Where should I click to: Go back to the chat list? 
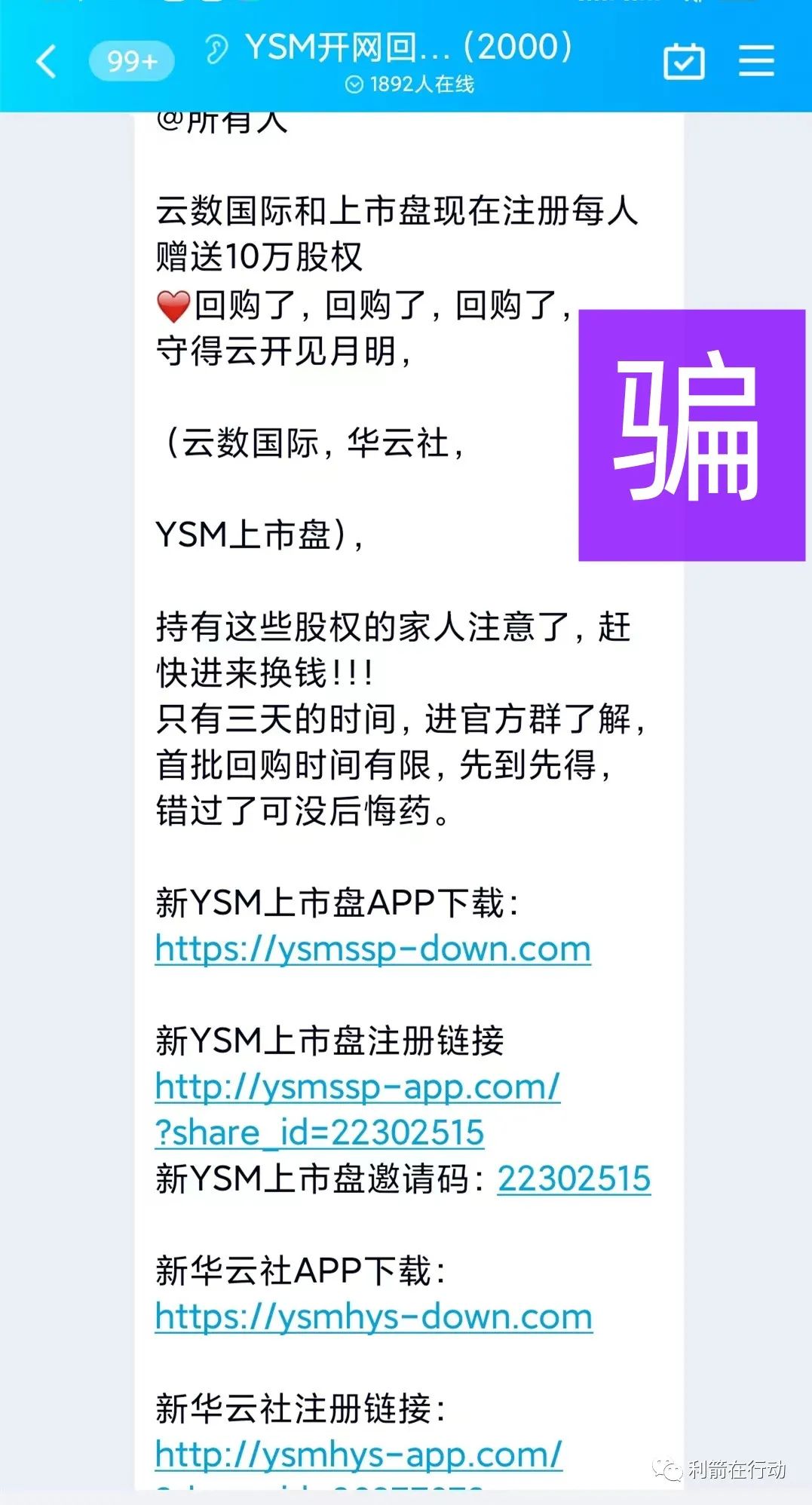pos(47,61)
